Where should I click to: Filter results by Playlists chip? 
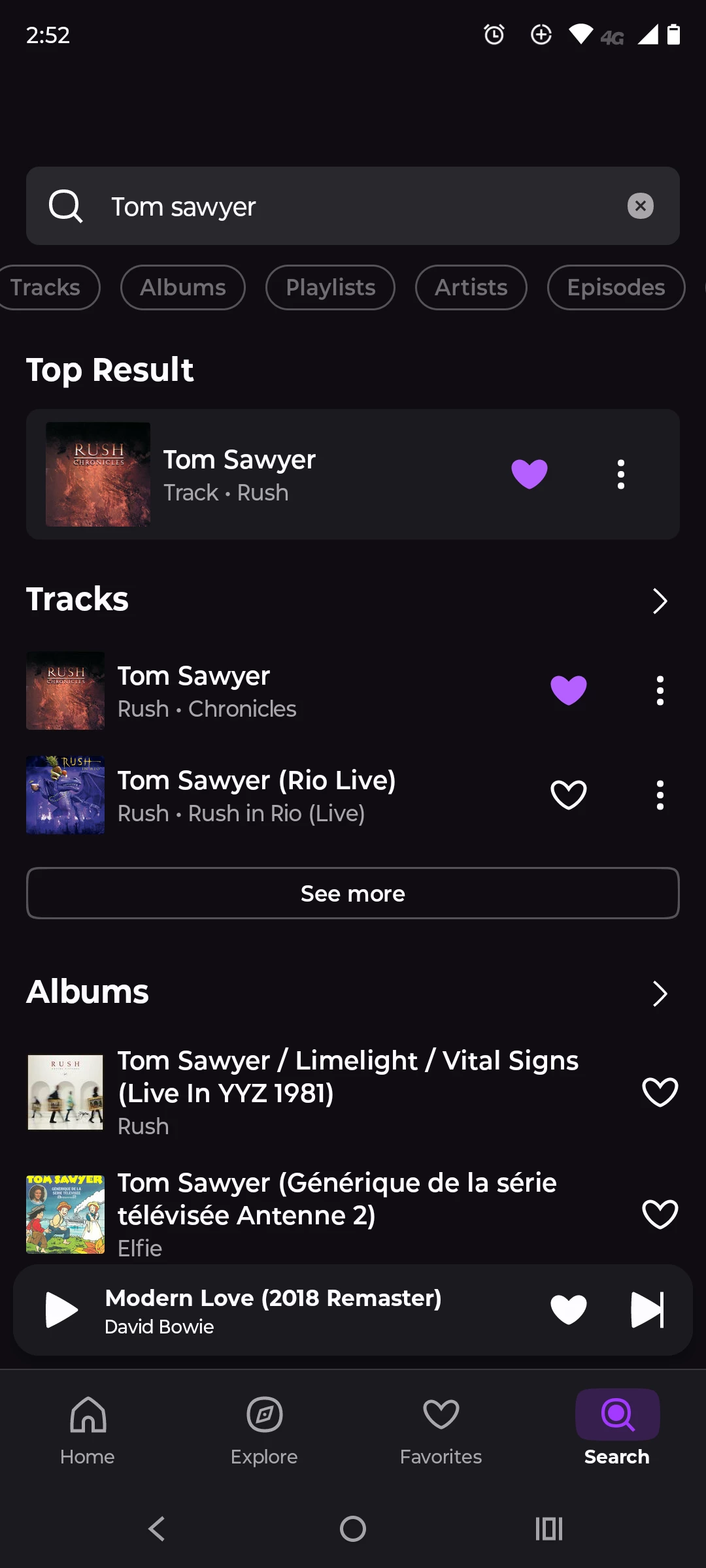click(330, 287)
